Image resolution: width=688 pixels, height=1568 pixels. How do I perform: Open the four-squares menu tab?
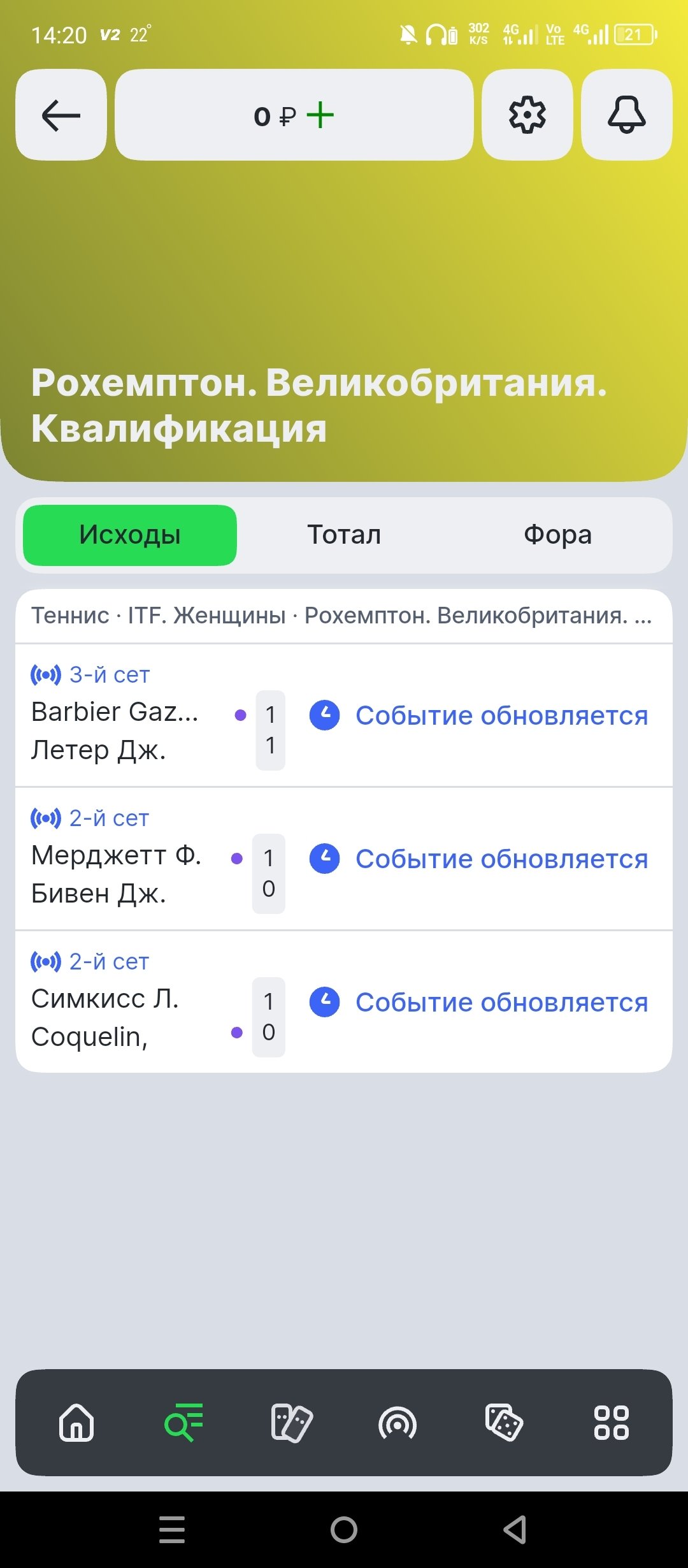pos(611,1423)
